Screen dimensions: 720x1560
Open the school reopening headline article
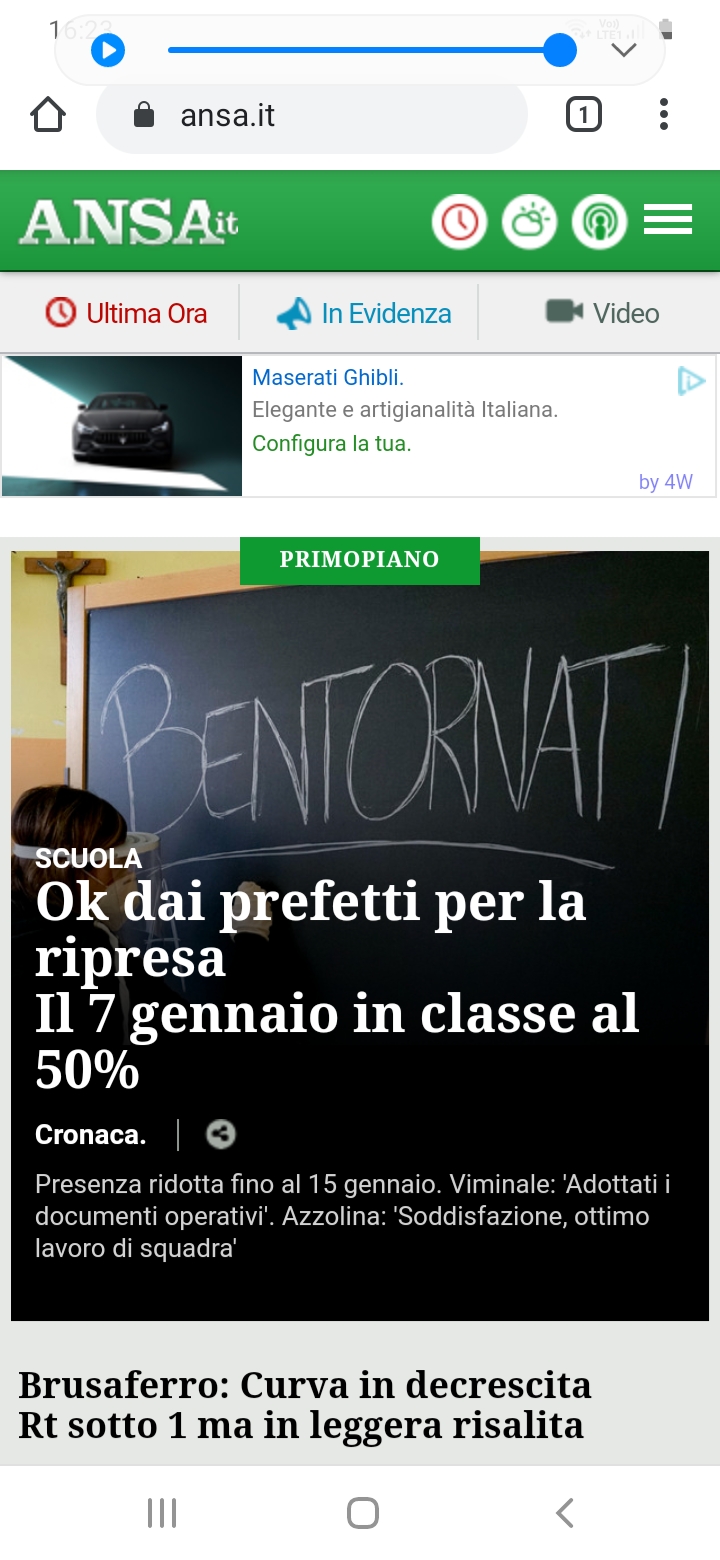click(337, 986)
